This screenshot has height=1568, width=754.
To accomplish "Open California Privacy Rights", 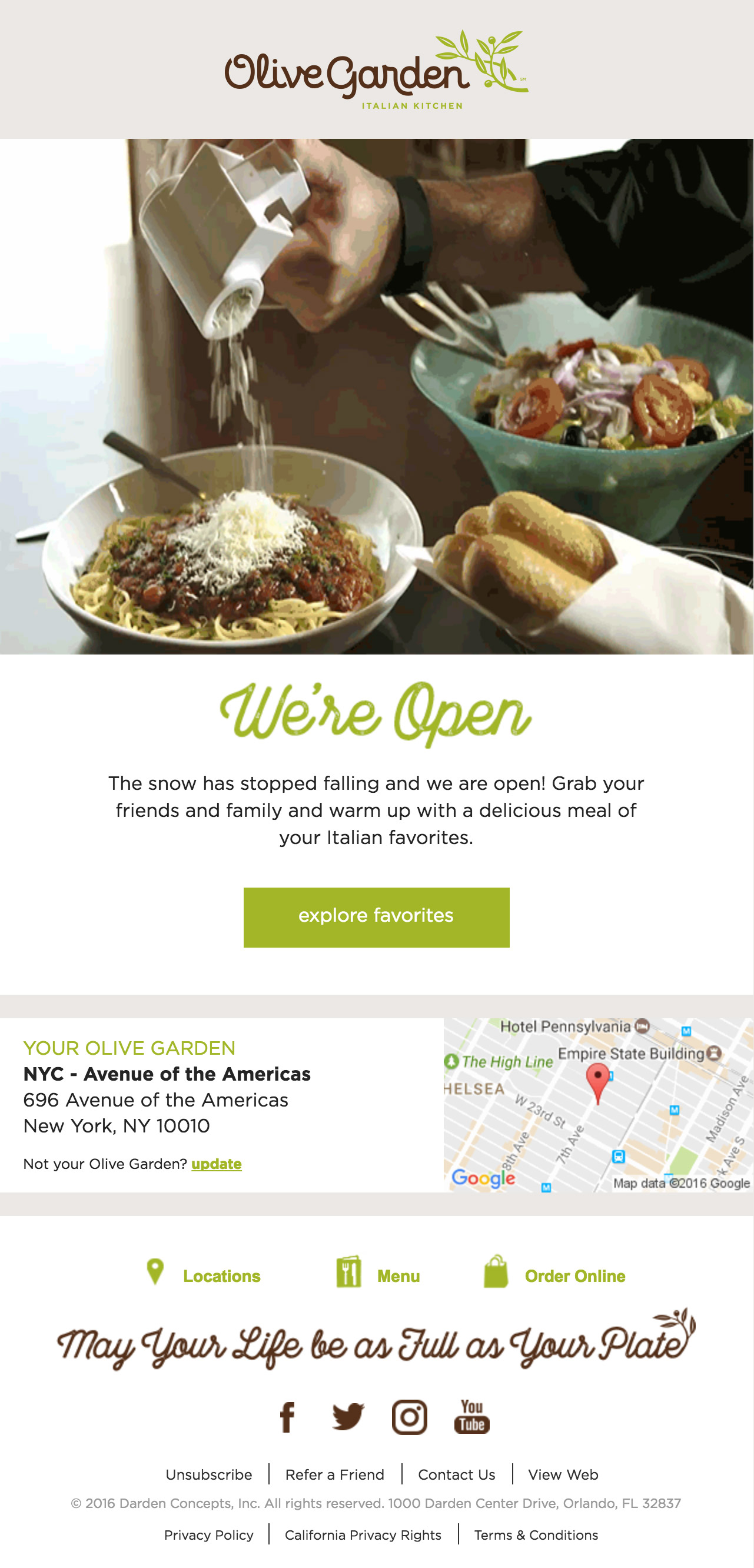I will [363, 1534].
